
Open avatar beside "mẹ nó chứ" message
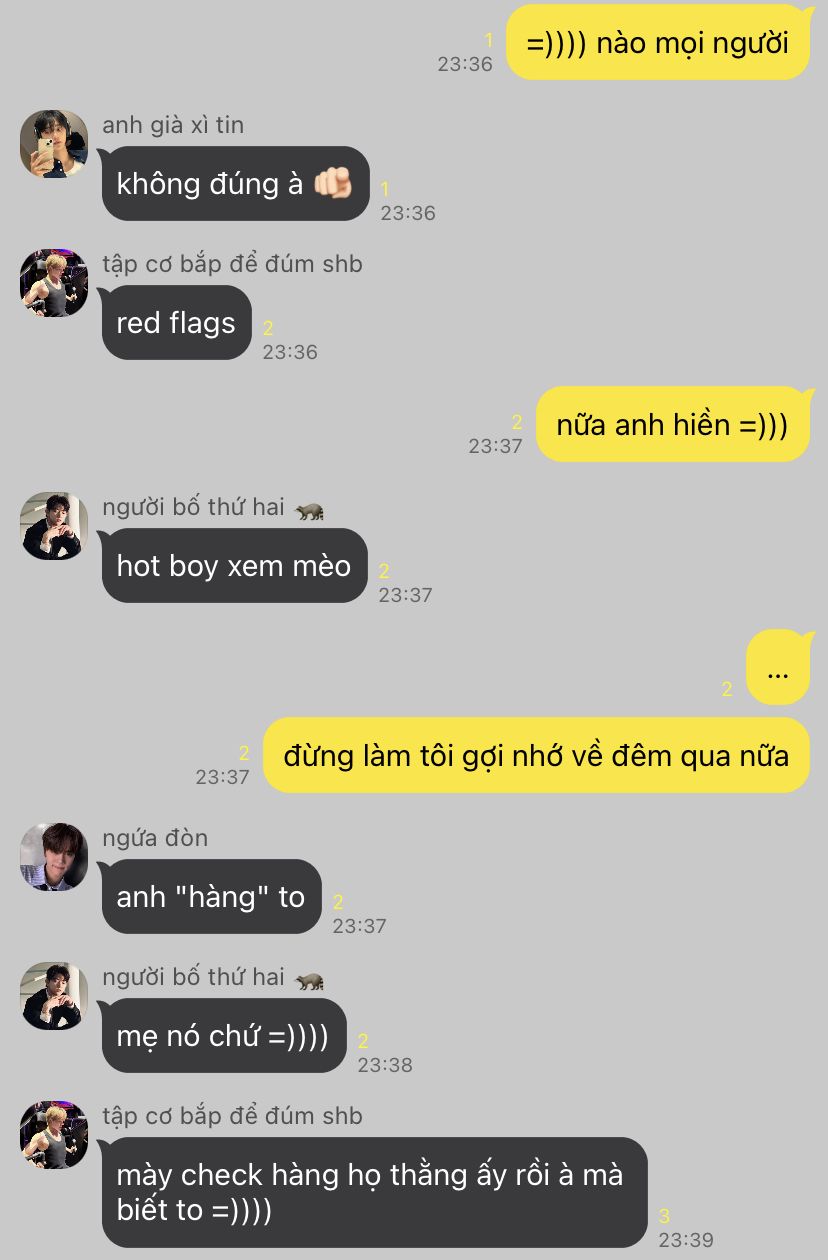[54, 996]
